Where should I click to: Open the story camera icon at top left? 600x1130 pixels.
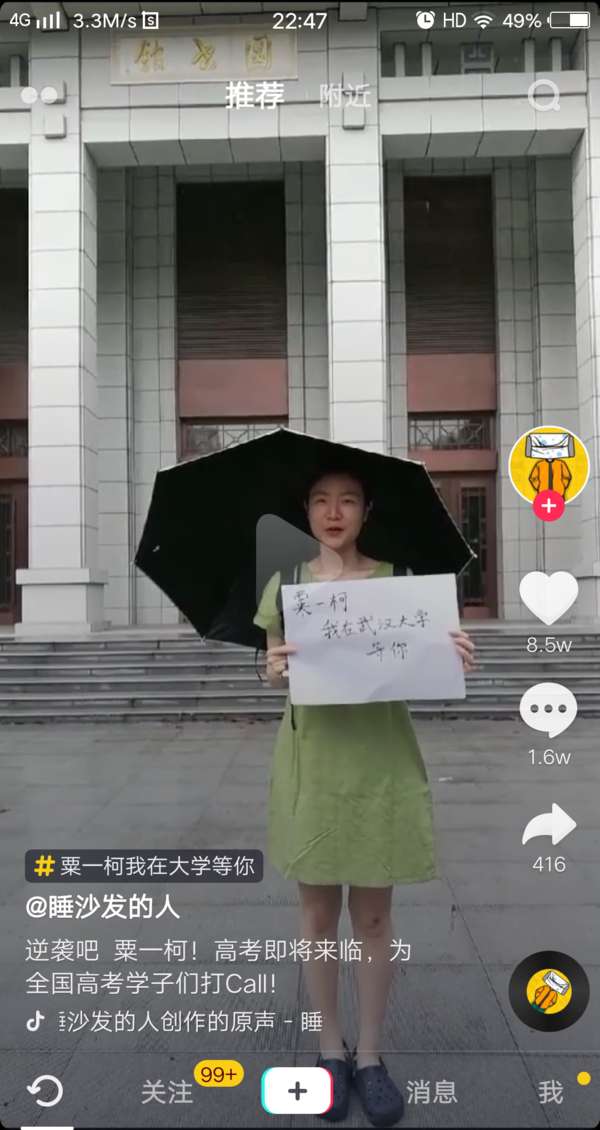(40, 96)
